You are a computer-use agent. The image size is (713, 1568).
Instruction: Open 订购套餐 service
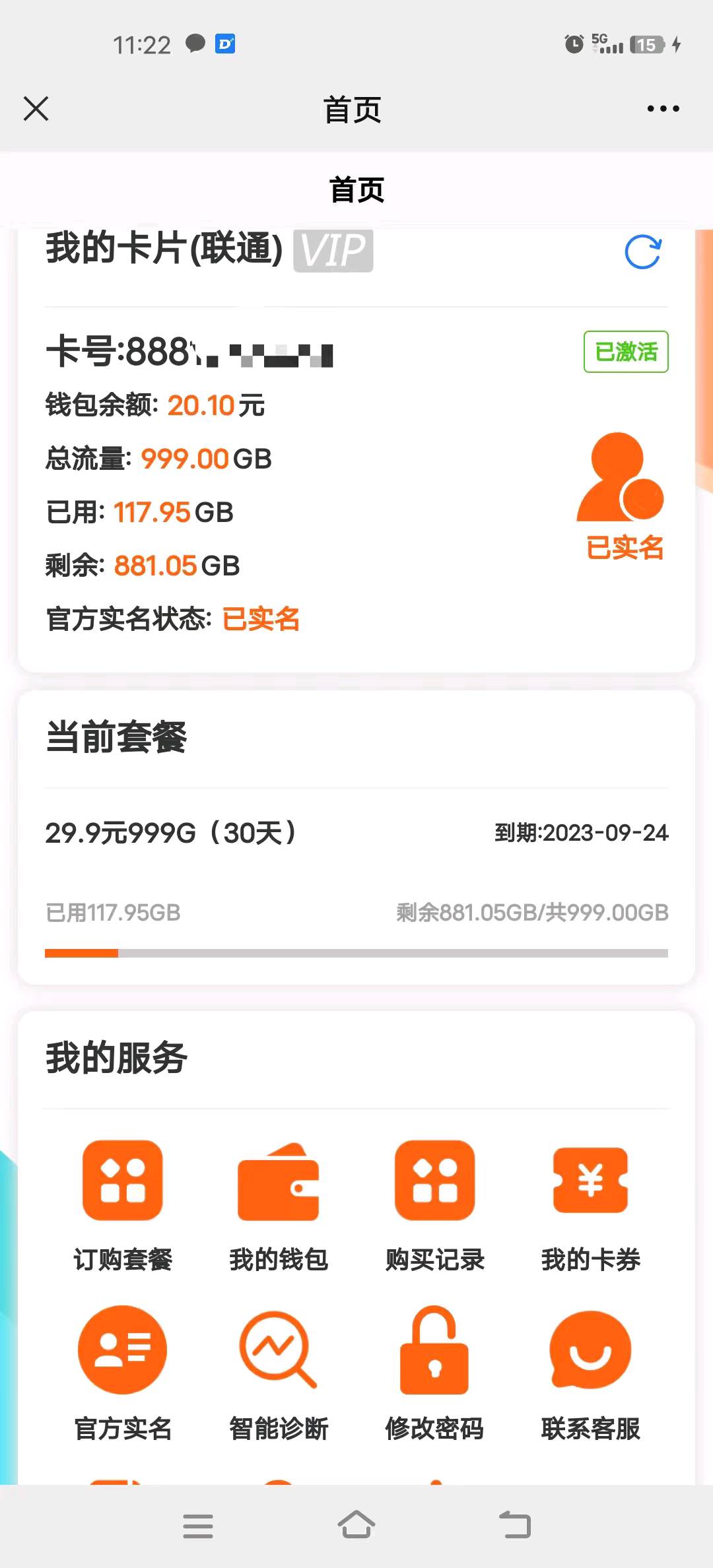123,1205
